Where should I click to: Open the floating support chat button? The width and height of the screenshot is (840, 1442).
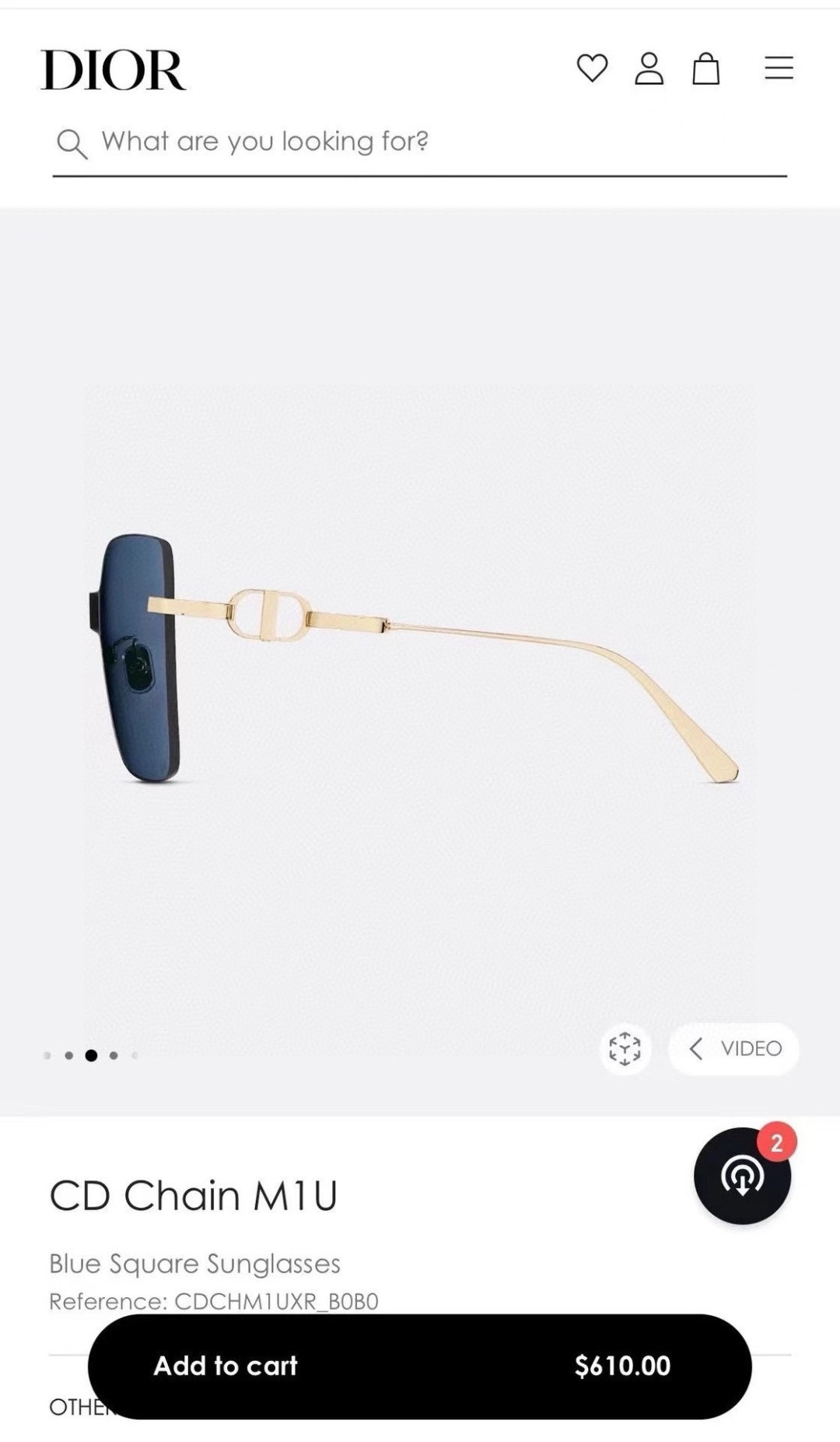[x=742, y=1175]
